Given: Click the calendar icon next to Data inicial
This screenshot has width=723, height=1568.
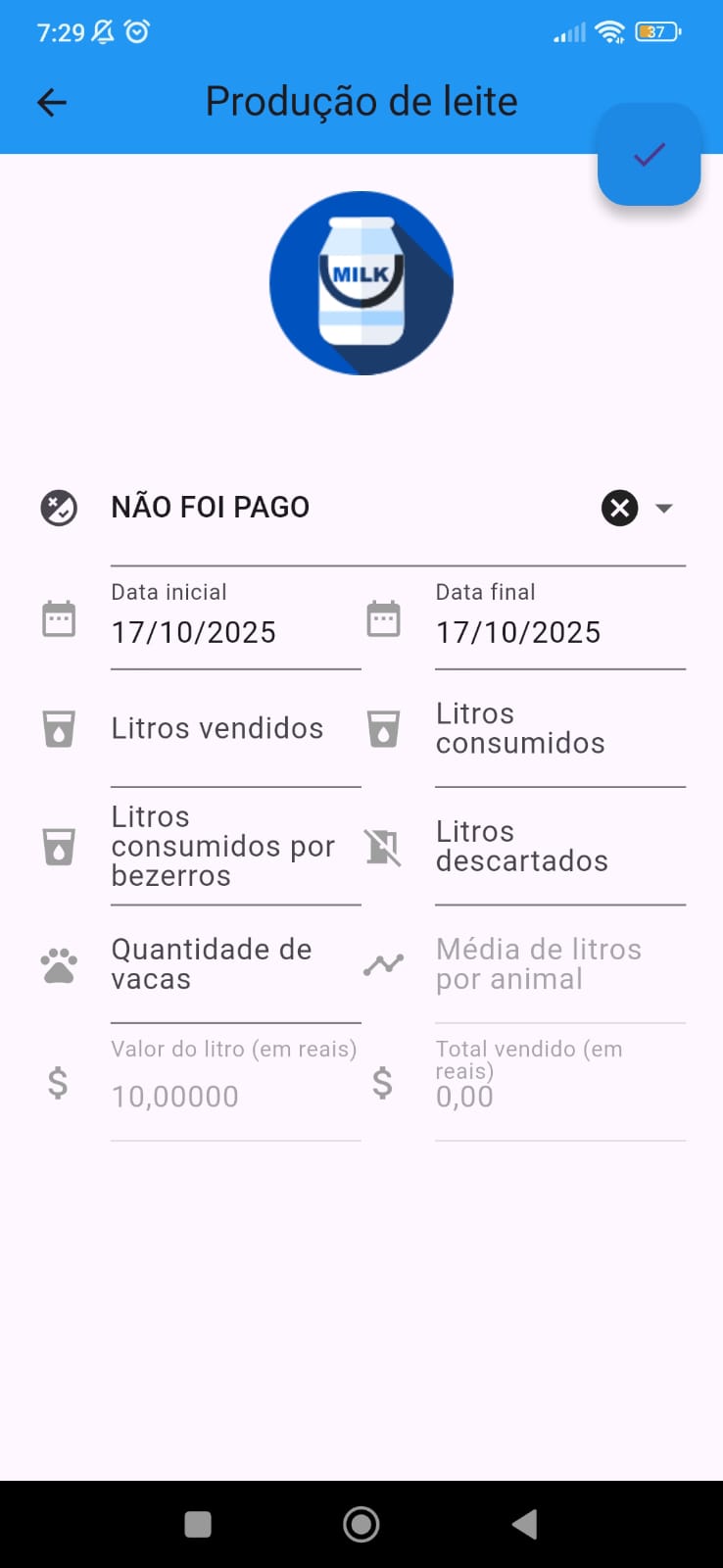Looking at the screenshot, I should coord(58,617).
